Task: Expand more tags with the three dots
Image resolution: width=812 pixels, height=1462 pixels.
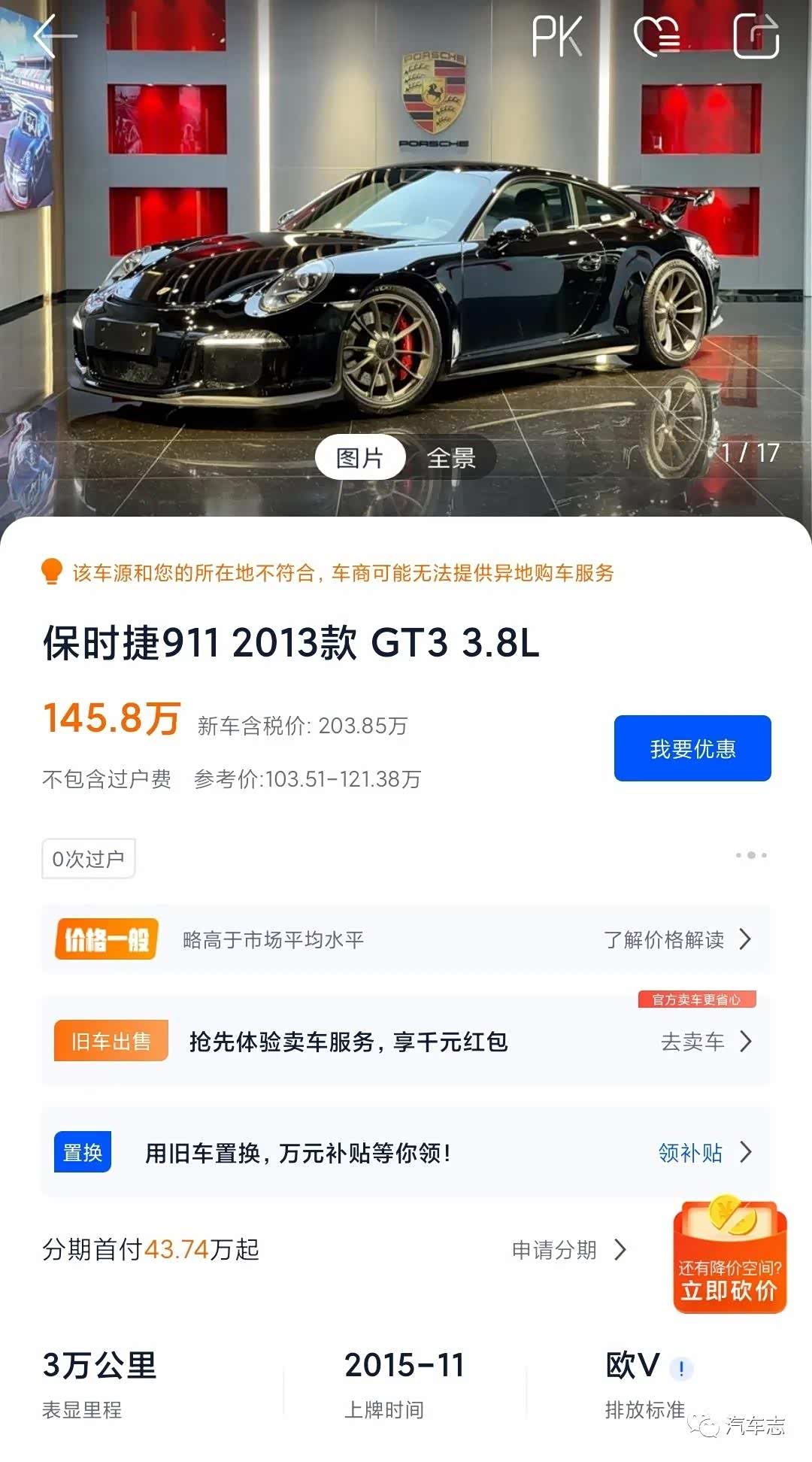Action: pos(751,855)
